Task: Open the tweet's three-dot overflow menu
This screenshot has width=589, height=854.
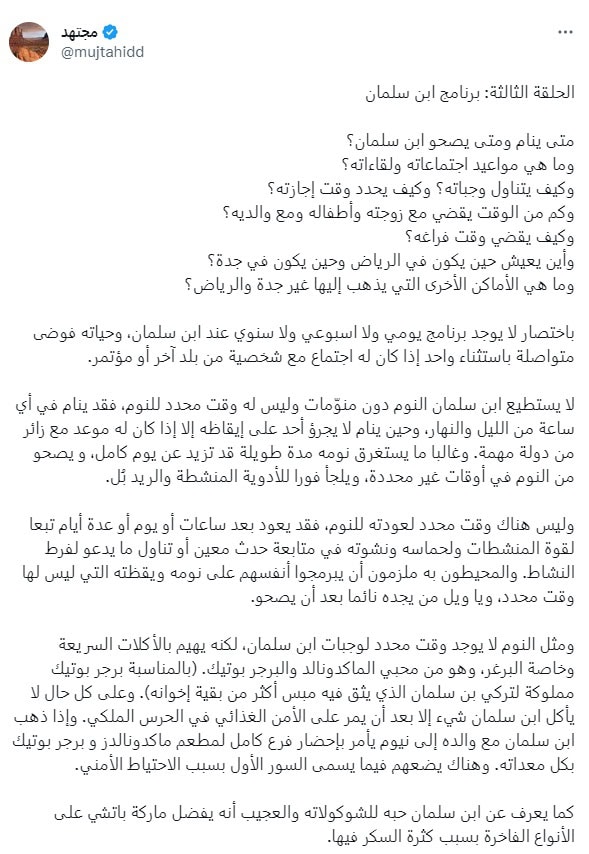Action: click(565, 33)
